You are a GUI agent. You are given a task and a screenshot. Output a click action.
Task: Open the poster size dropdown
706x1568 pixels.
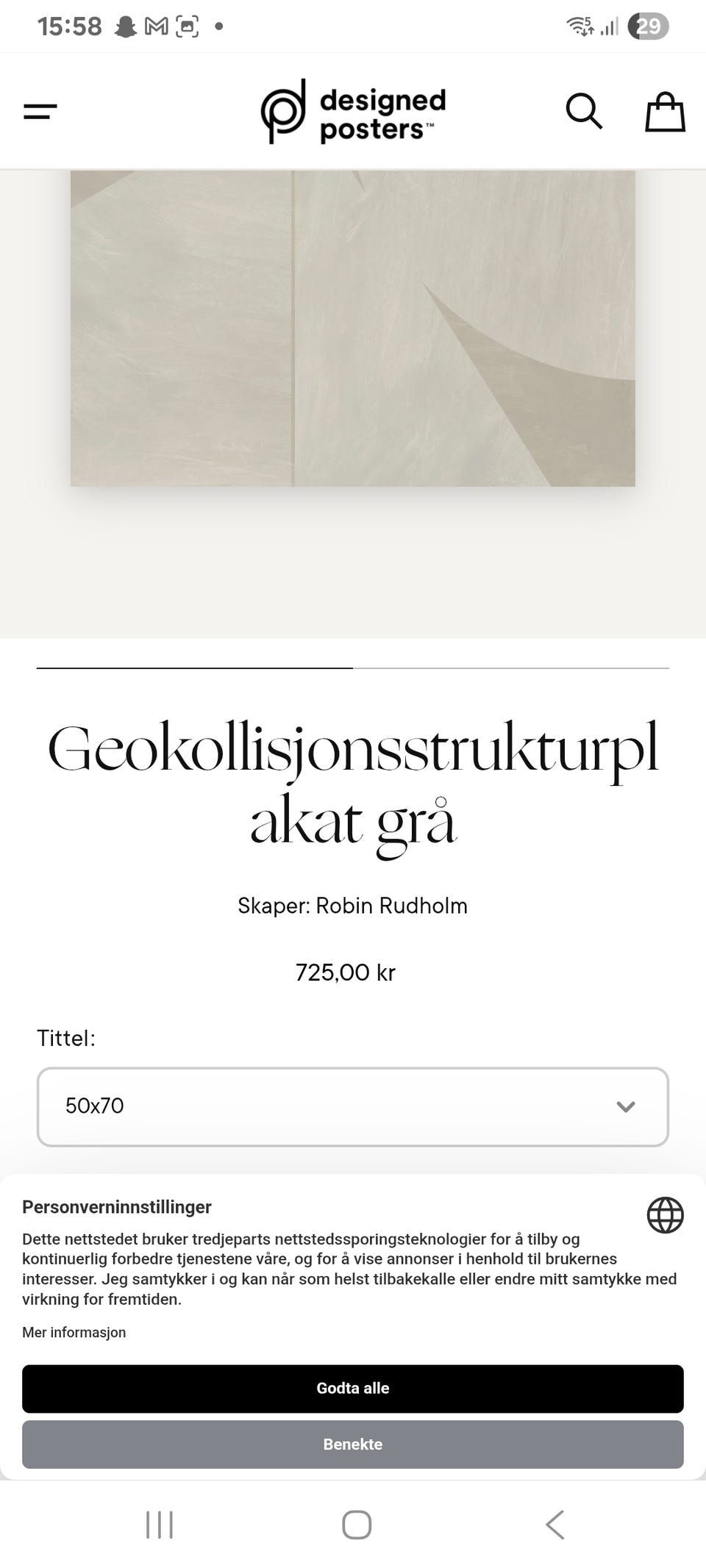353,1106
